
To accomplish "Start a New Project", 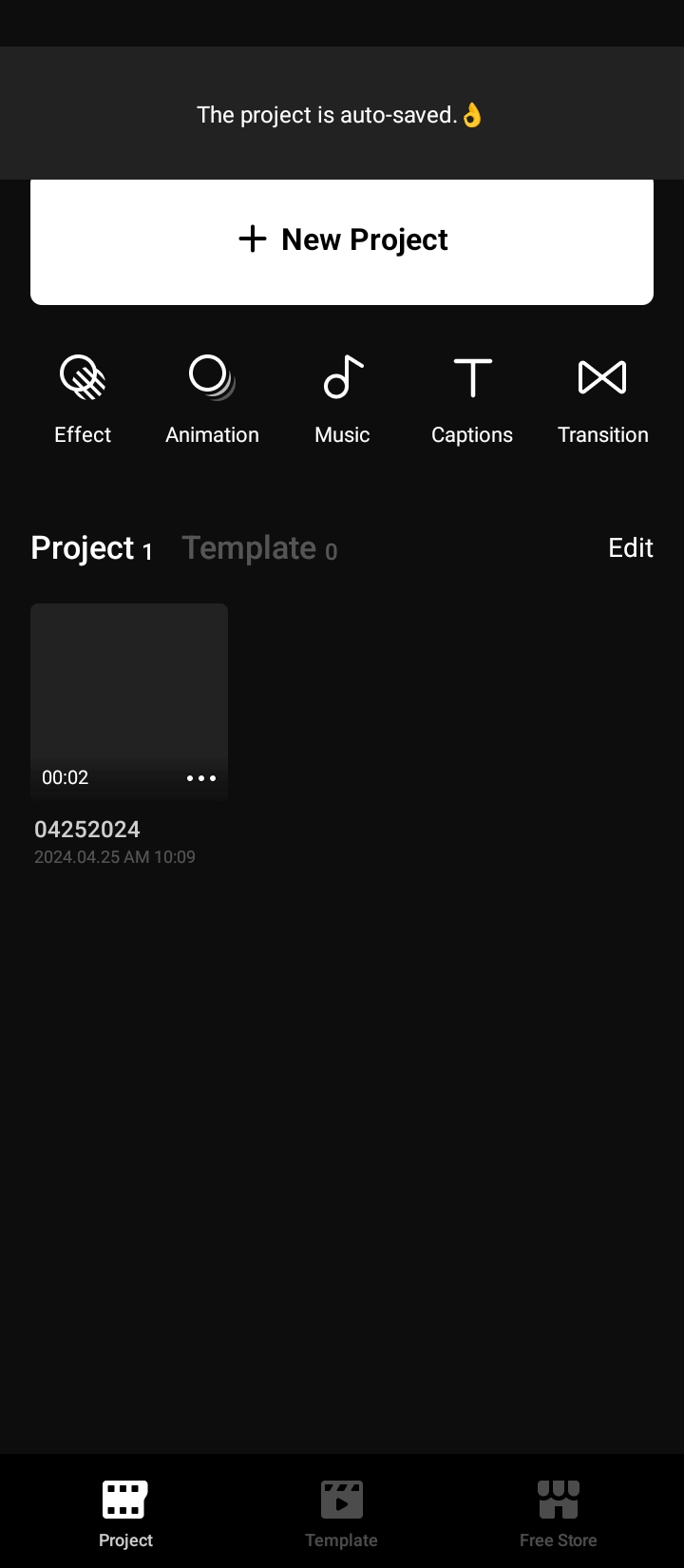I will (x=342, y=240).
